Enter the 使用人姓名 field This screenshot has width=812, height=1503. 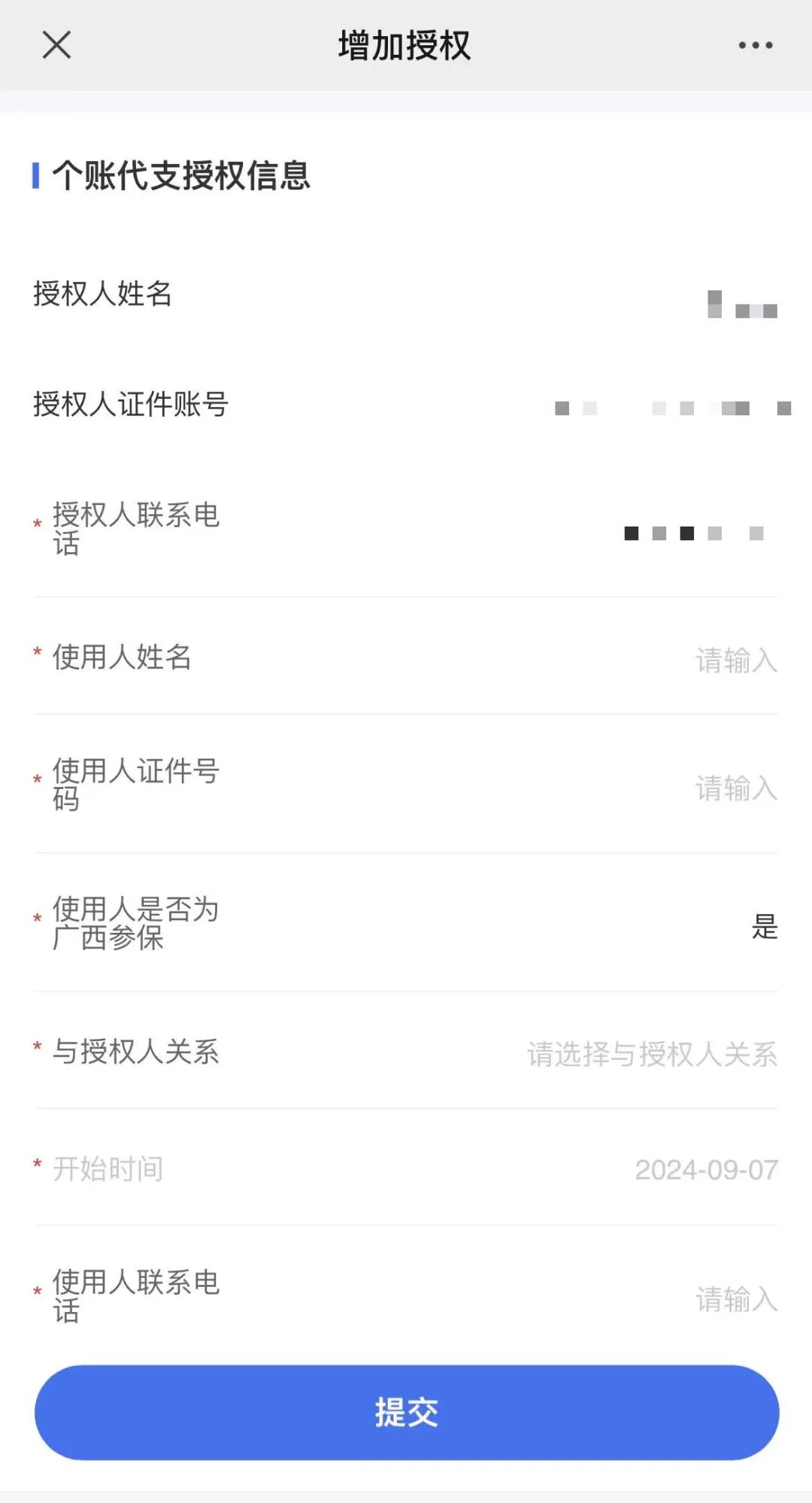(x=406, y=657)
